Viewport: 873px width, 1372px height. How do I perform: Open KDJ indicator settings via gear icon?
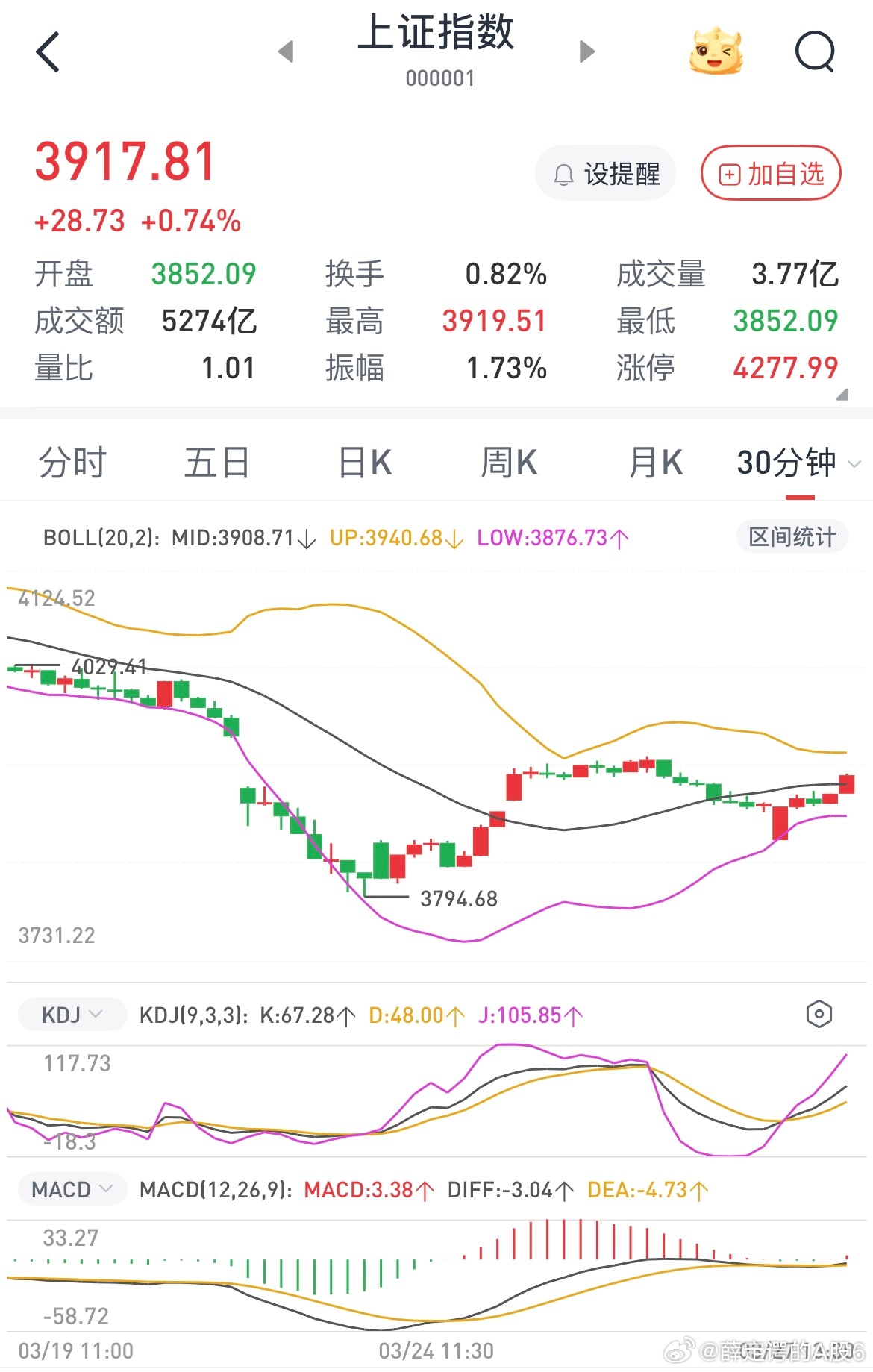click(x=819, y=1014)
